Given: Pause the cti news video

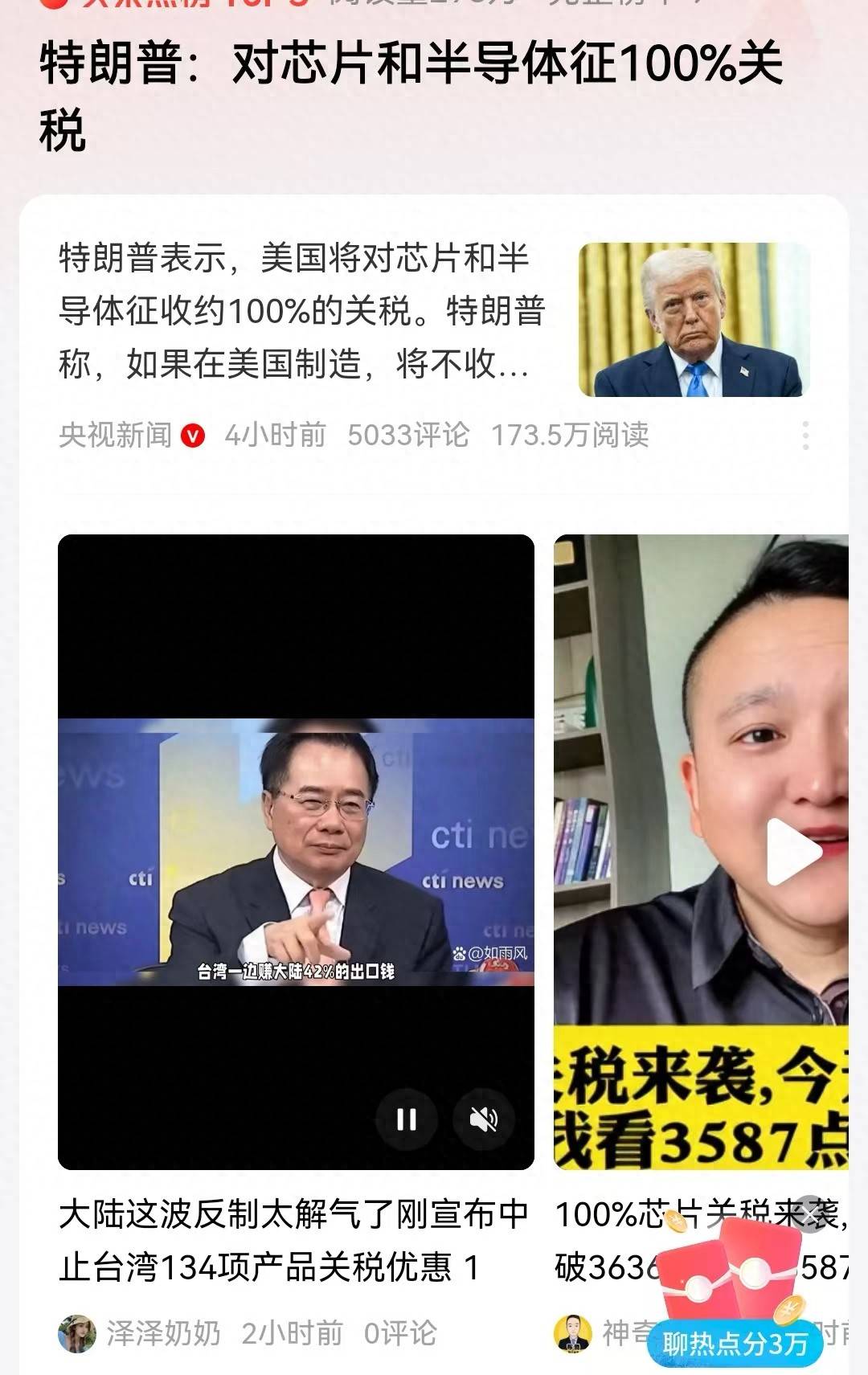Looking at the screenshot, I should tap(407, 1119).
